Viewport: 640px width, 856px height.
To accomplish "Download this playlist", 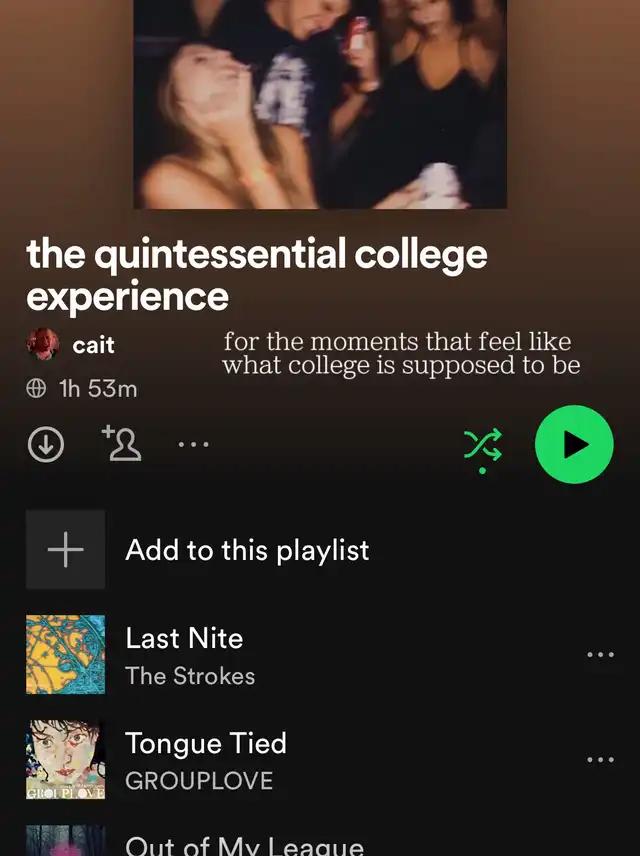I will (x=45, y=445).
